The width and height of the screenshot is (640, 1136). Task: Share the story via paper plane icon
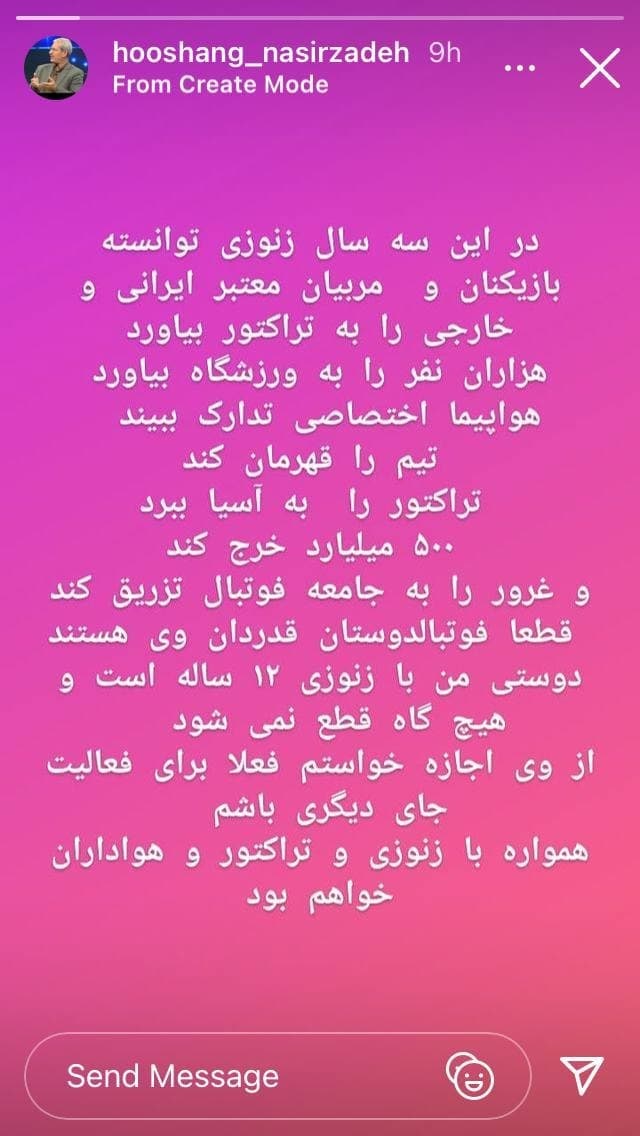(582, 1075)
